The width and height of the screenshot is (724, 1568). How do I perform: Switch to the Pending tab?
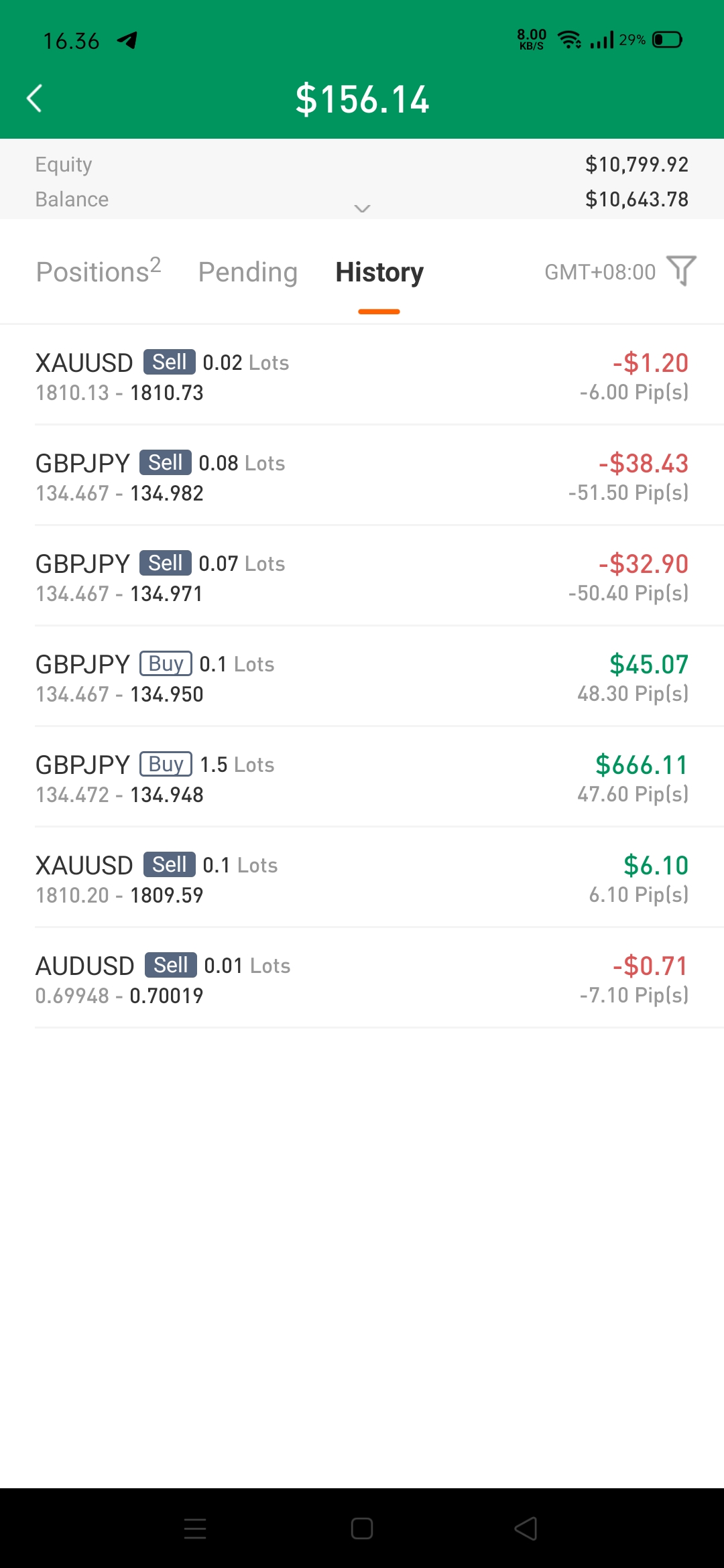(x=247, y=272)
